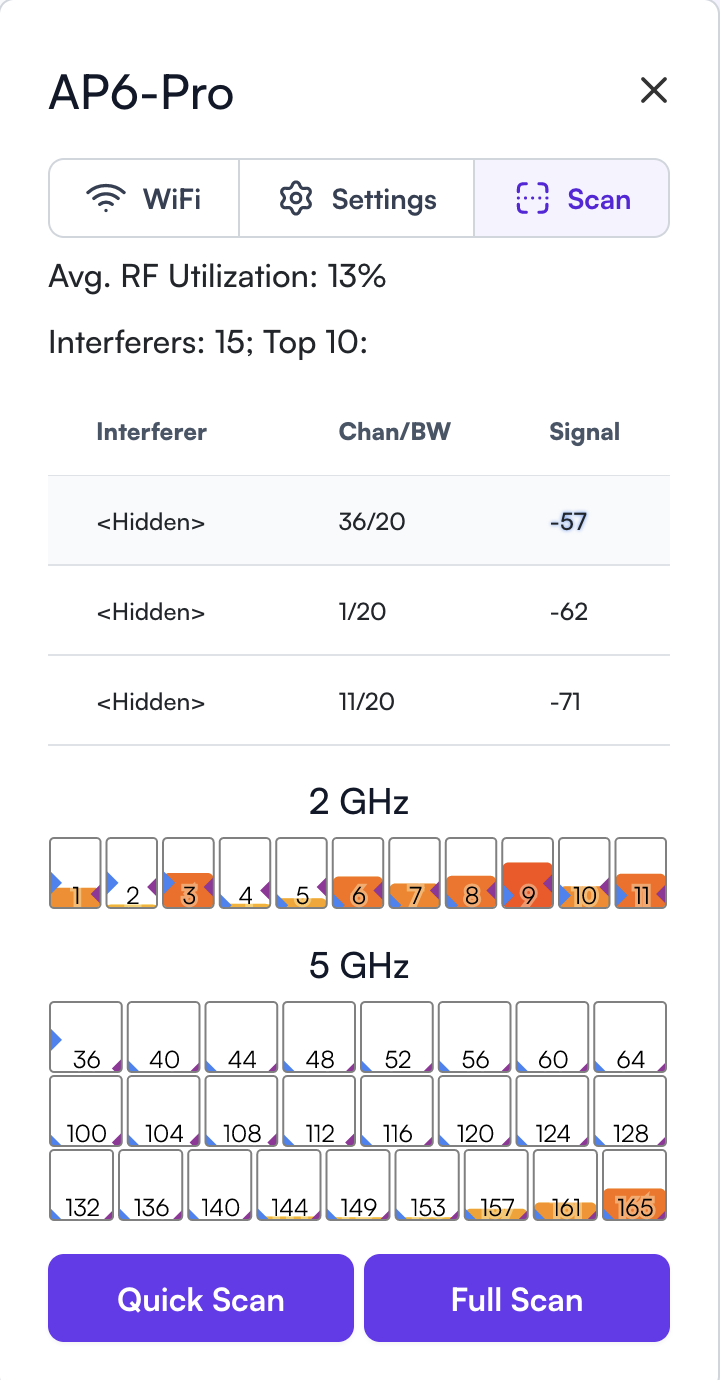Viewport: 720px width, 1380px height.
Task: Select the hidden interferer on channel 11/20
Action: pos(359,701)
